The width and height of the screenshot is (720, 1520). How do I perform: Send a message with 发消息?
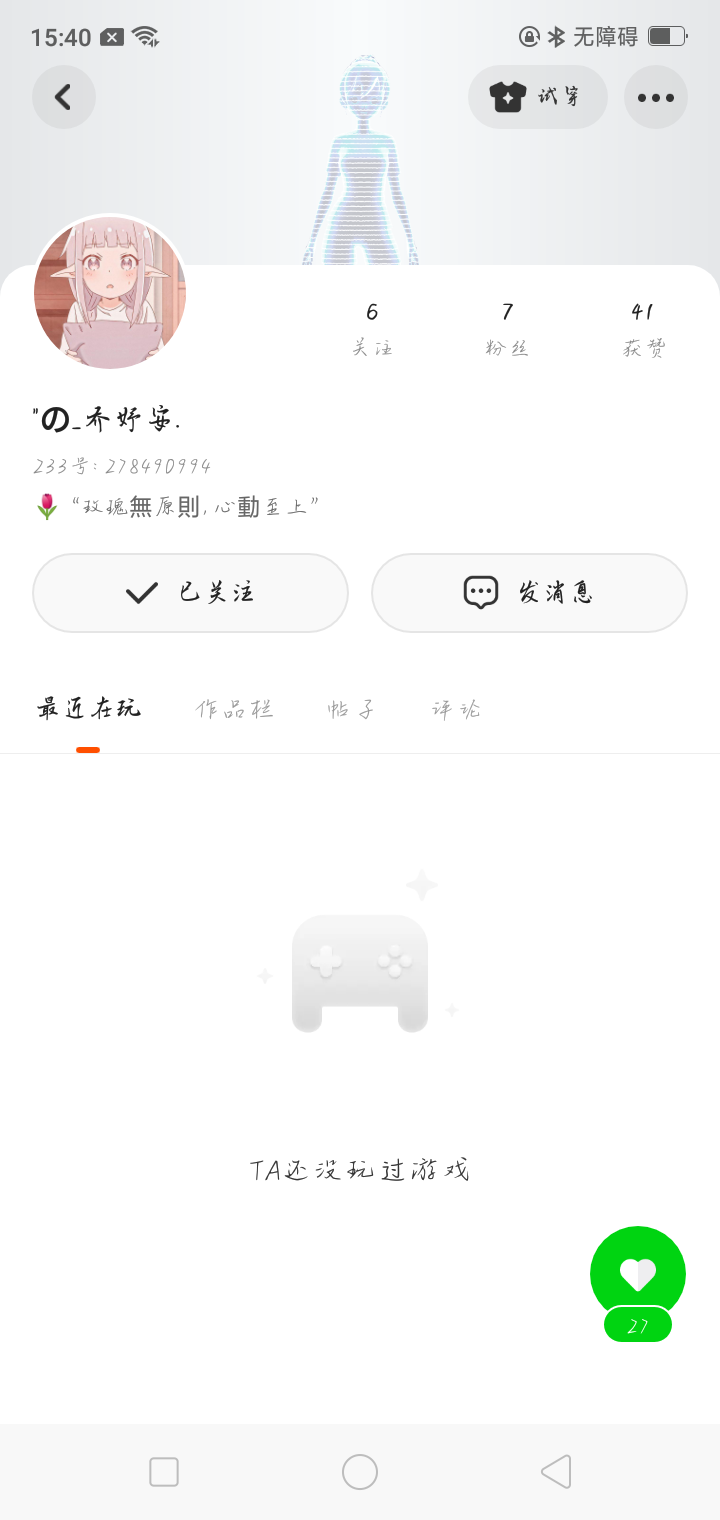pos(529,592)
